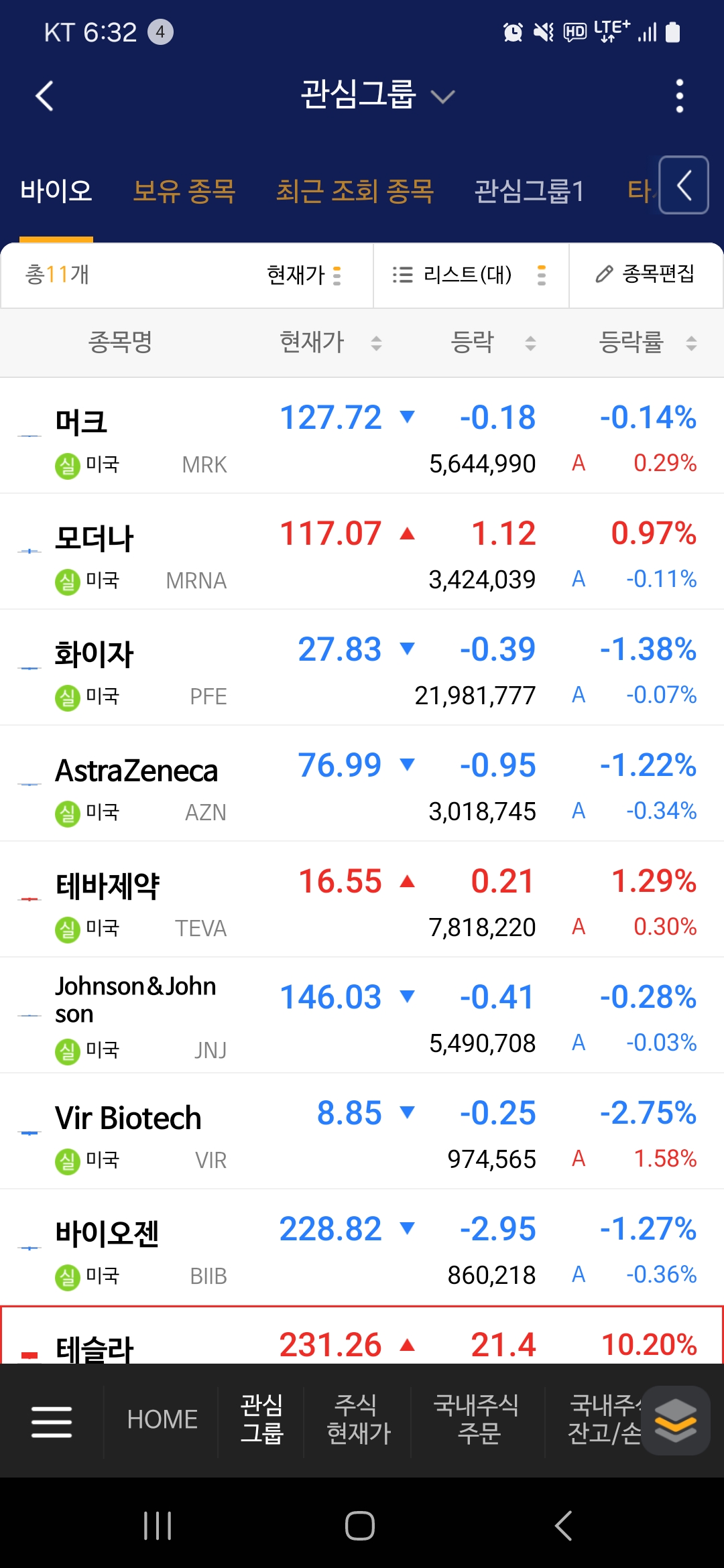Open the 모더나 MRNA stock row
The height and width of the screenshot is (1568, 724).
click(362, 551)
